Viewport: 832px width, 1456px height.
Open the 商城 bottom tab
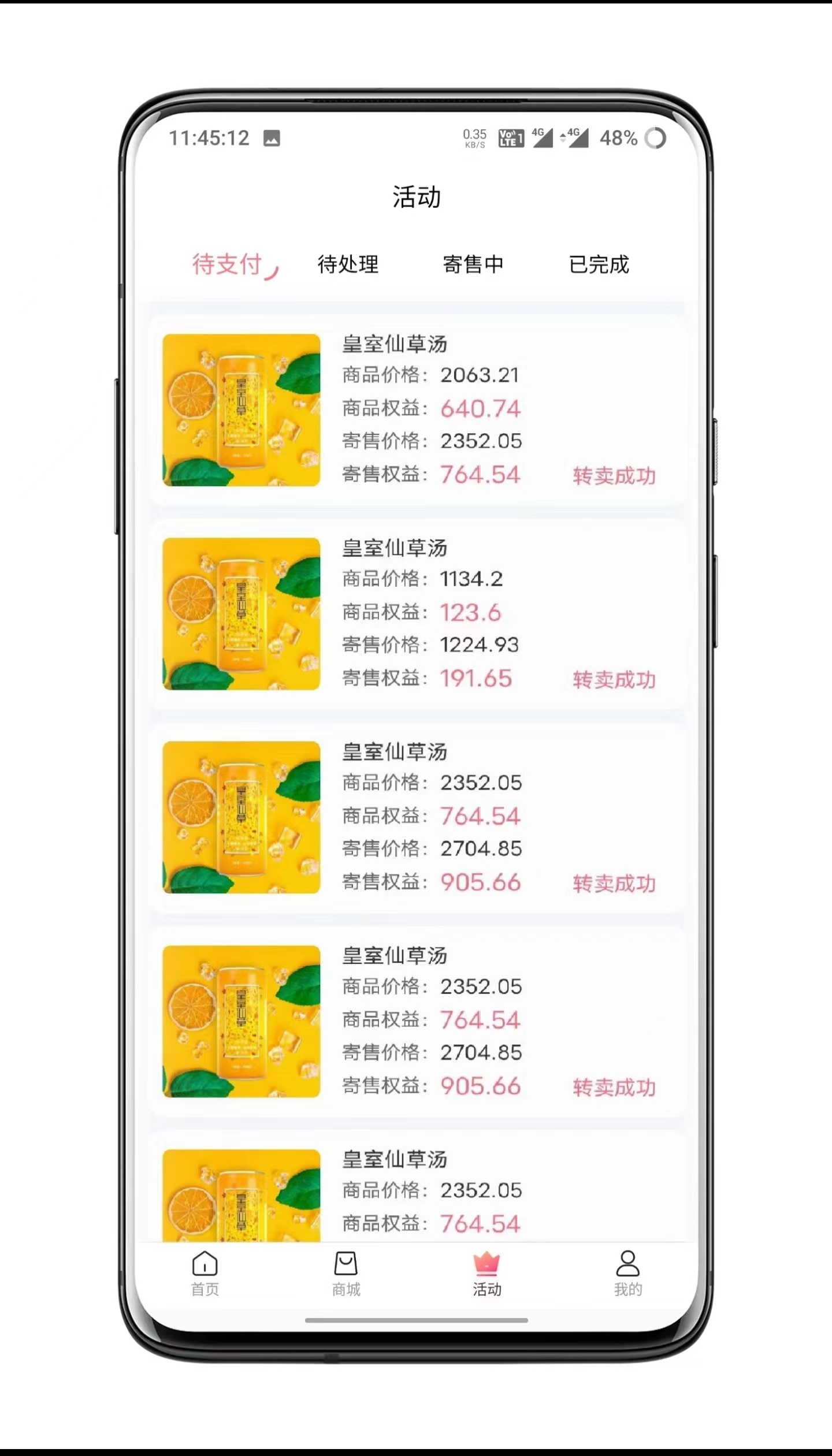pos(346,1273)
